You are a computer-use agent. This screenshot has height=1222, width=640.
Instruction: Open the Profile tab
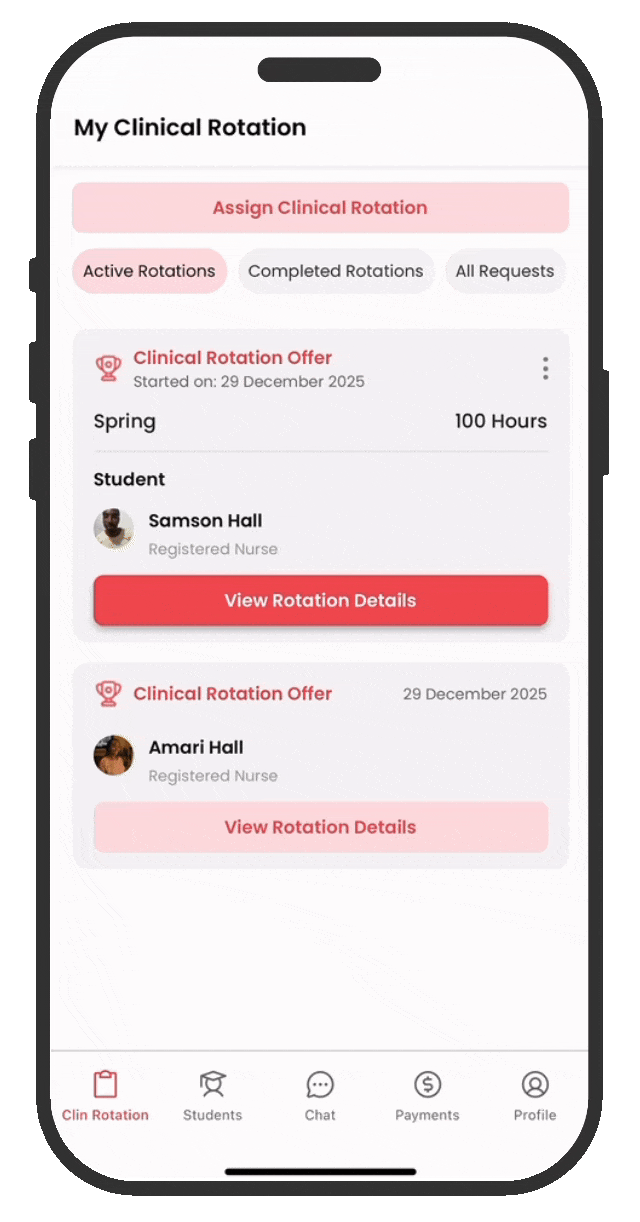(535, 1096)
